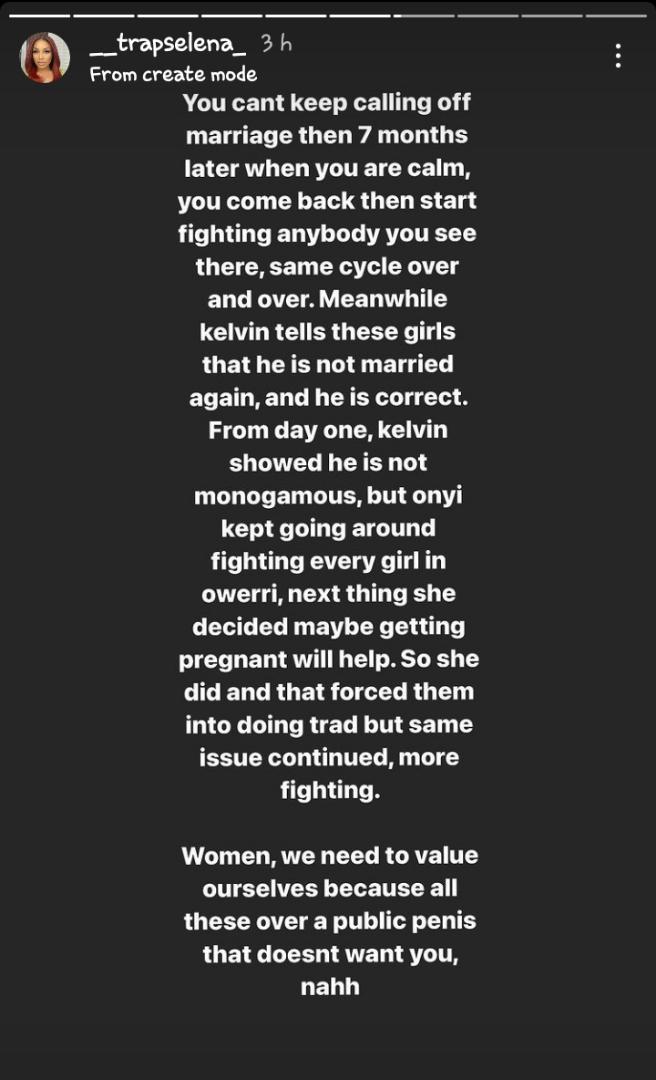The width and height of the screenshot is (656, 1080).
Task: Open the three-dot story options menu
Action: tap(618, 56)
